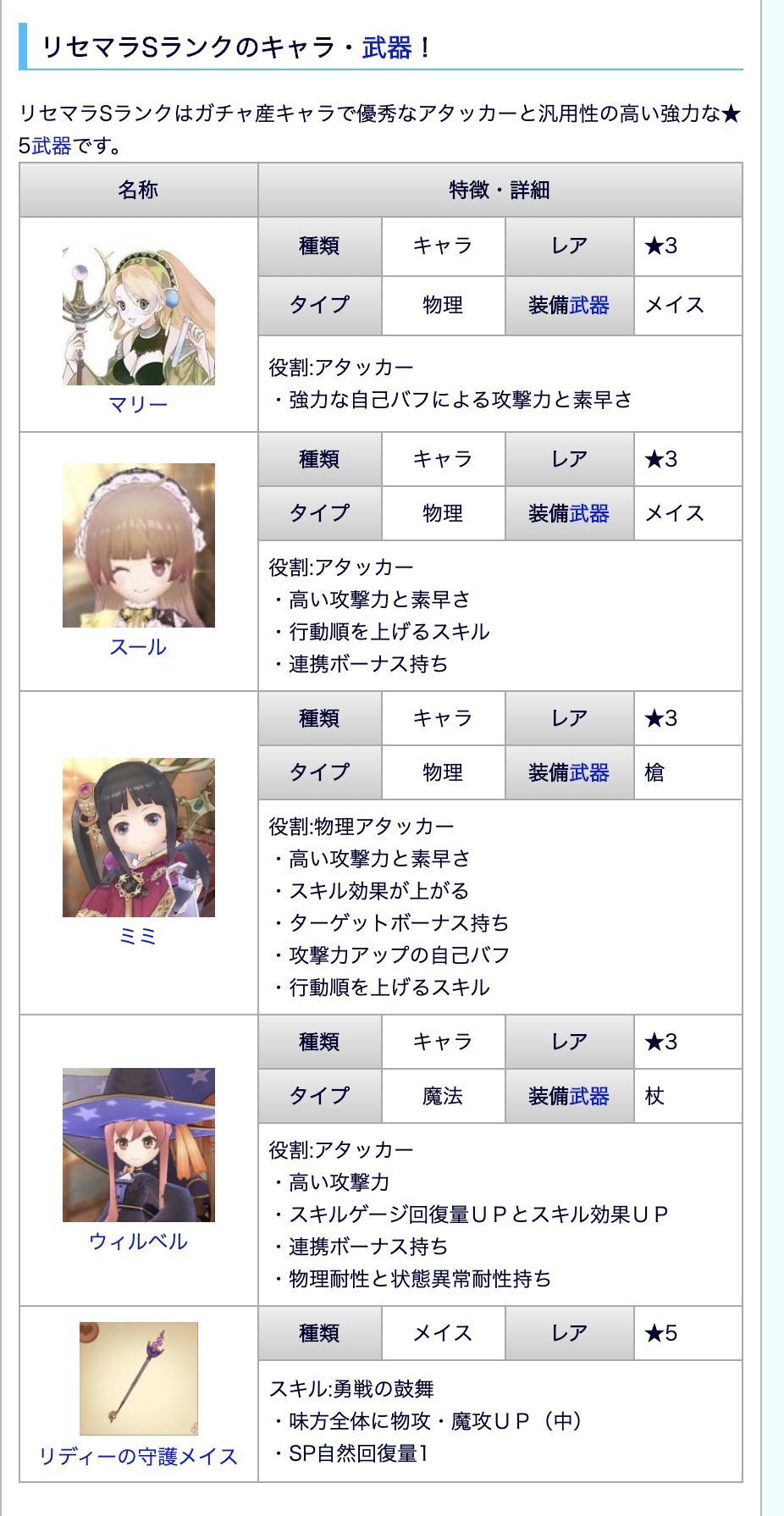Screen dimensions: 784x1516
Task: Click ウィルベル's ★3 rarity cell
Action: tap(687, 1042)
